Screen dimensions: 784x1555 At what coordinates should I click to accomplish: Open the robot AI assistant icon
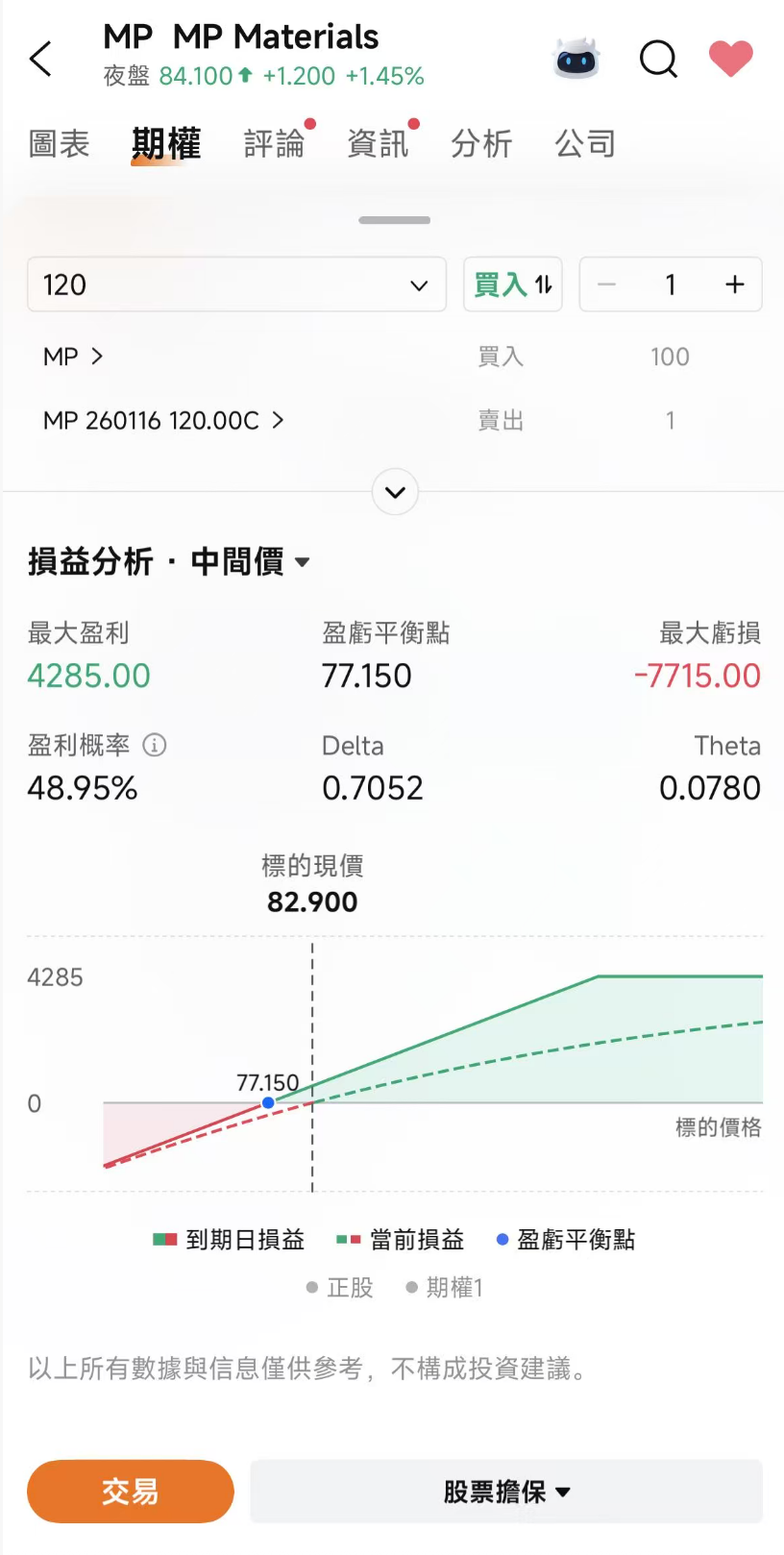click(576, 59)
